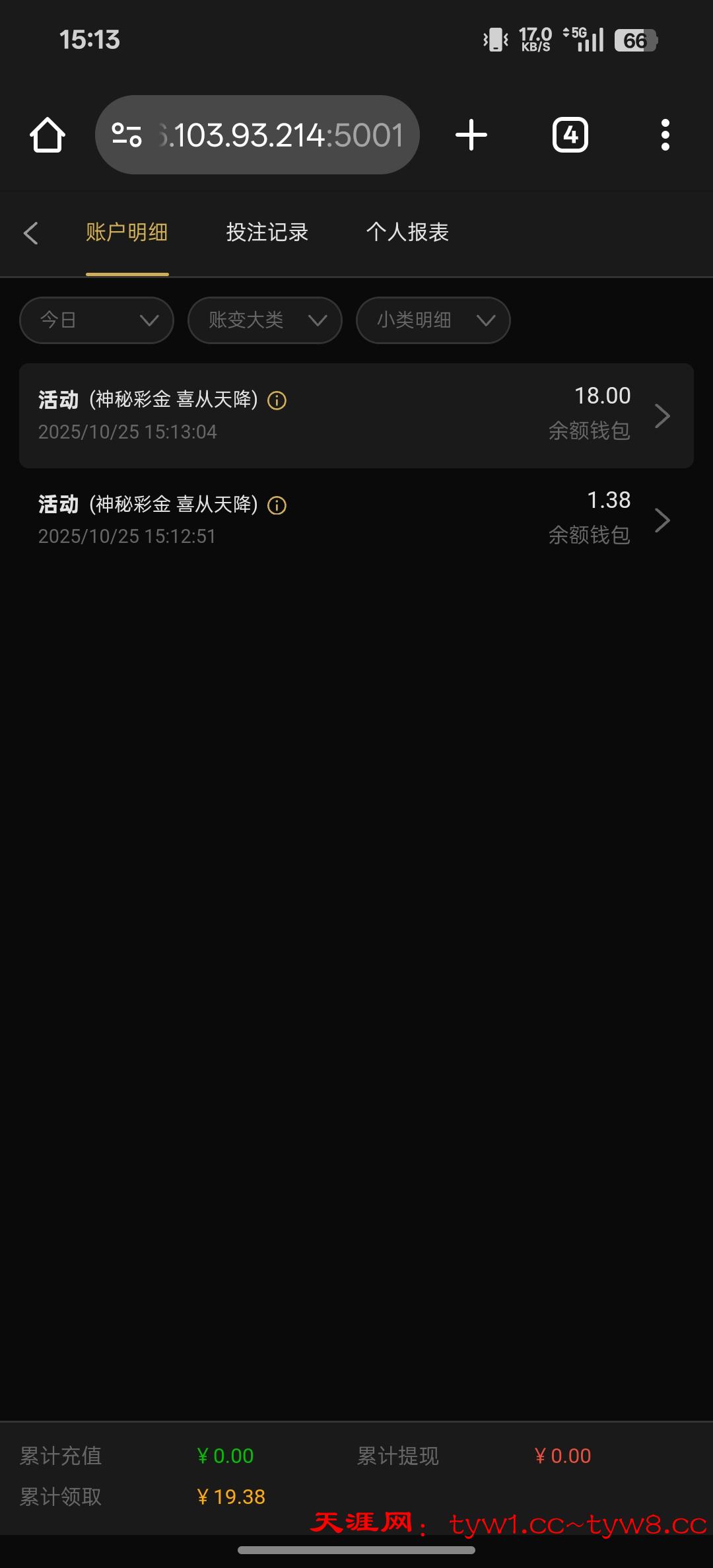The height and width of the screenshot is (1568, 713).
Task: Open the 1.38 activity record details
Action: (x=662, y=520)
